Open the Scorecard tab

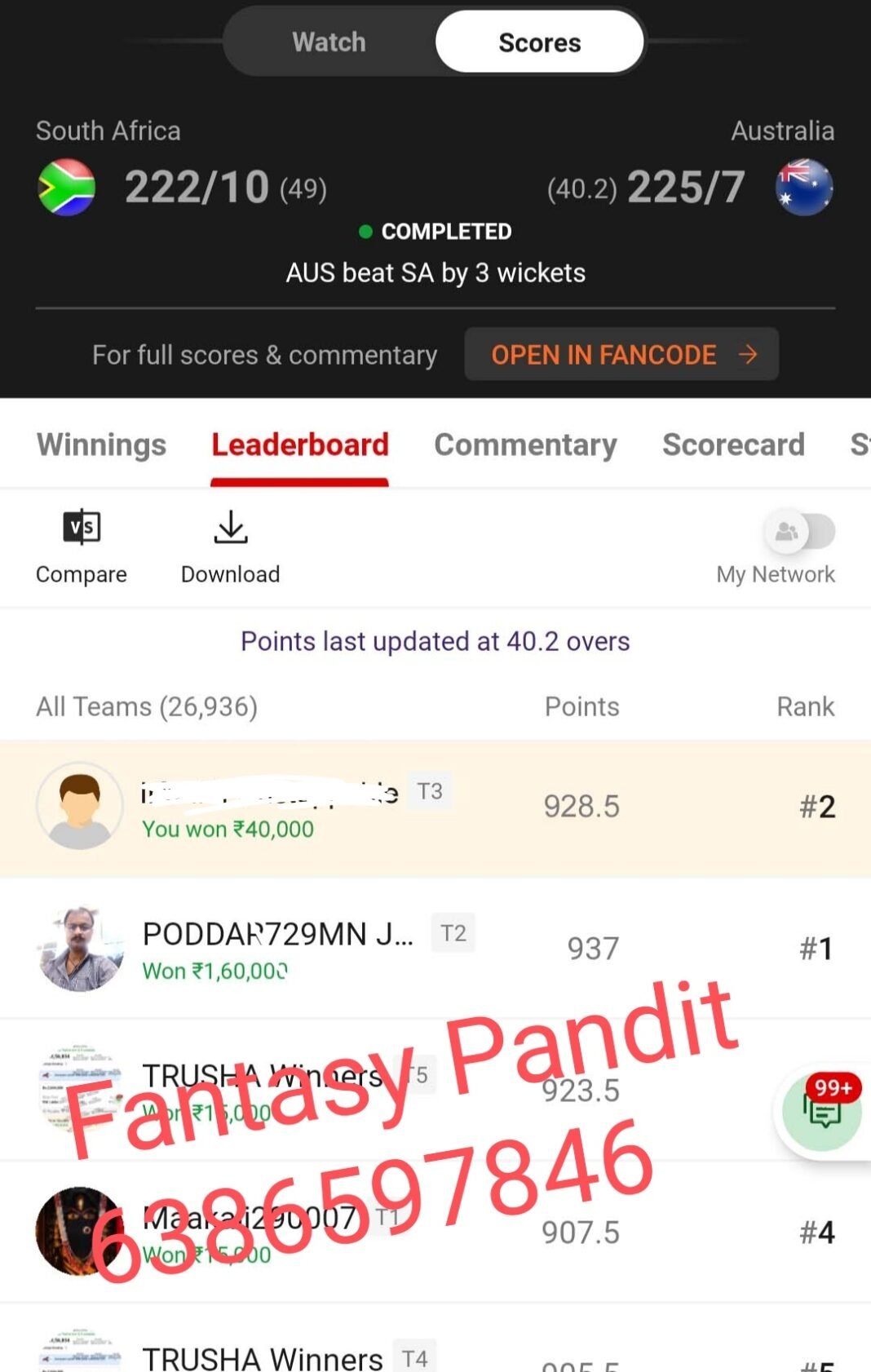coord(733,445)
